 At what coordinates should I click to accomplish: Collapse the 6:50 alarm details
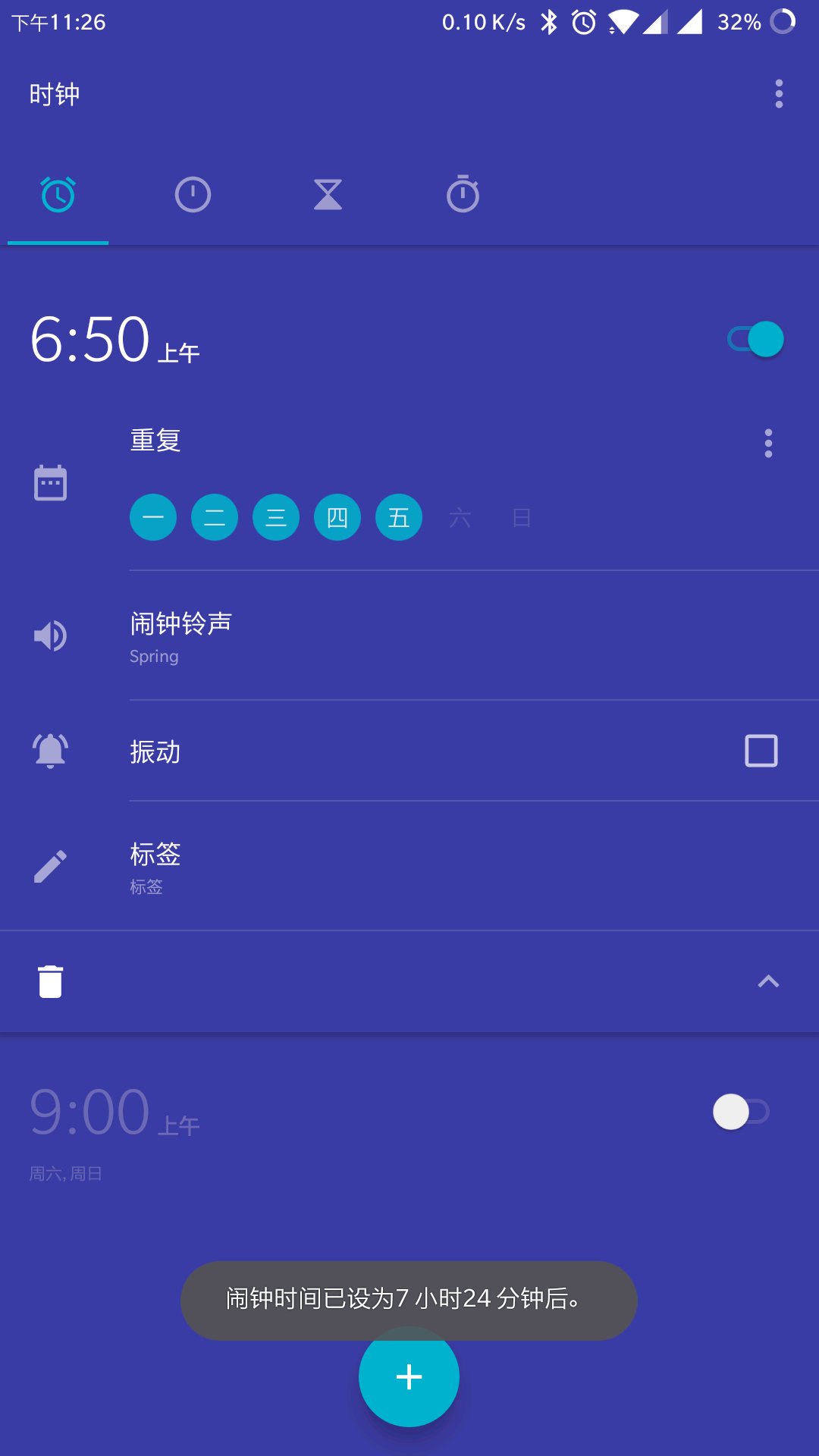[768, 981]
